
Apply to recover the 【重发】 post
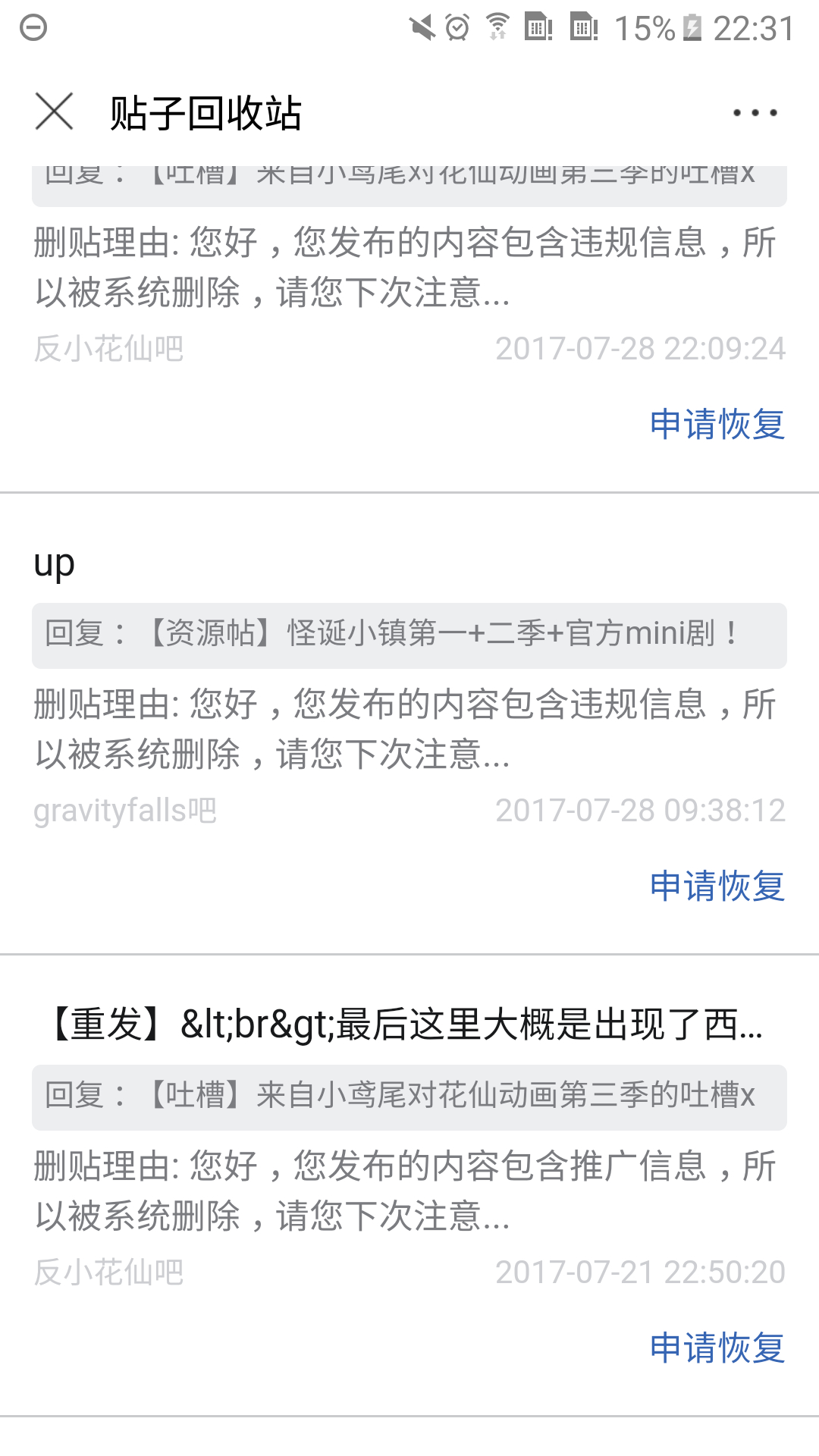pos(717,1348)
